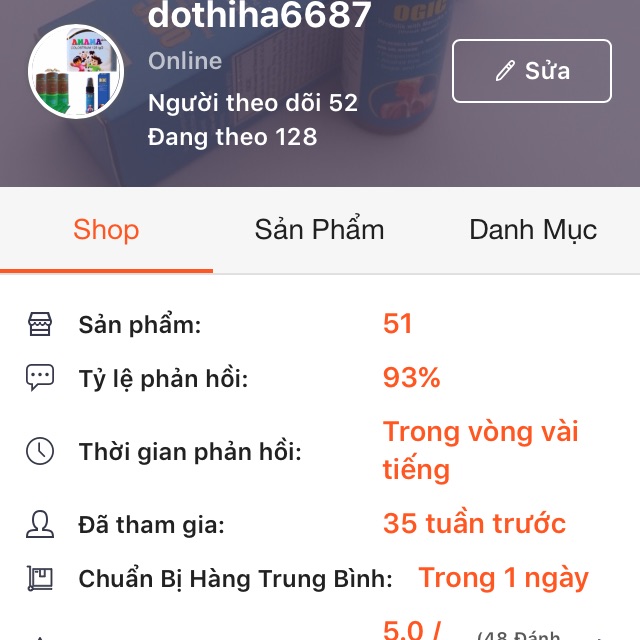Open the Danh Mục tab

point(532,230)
